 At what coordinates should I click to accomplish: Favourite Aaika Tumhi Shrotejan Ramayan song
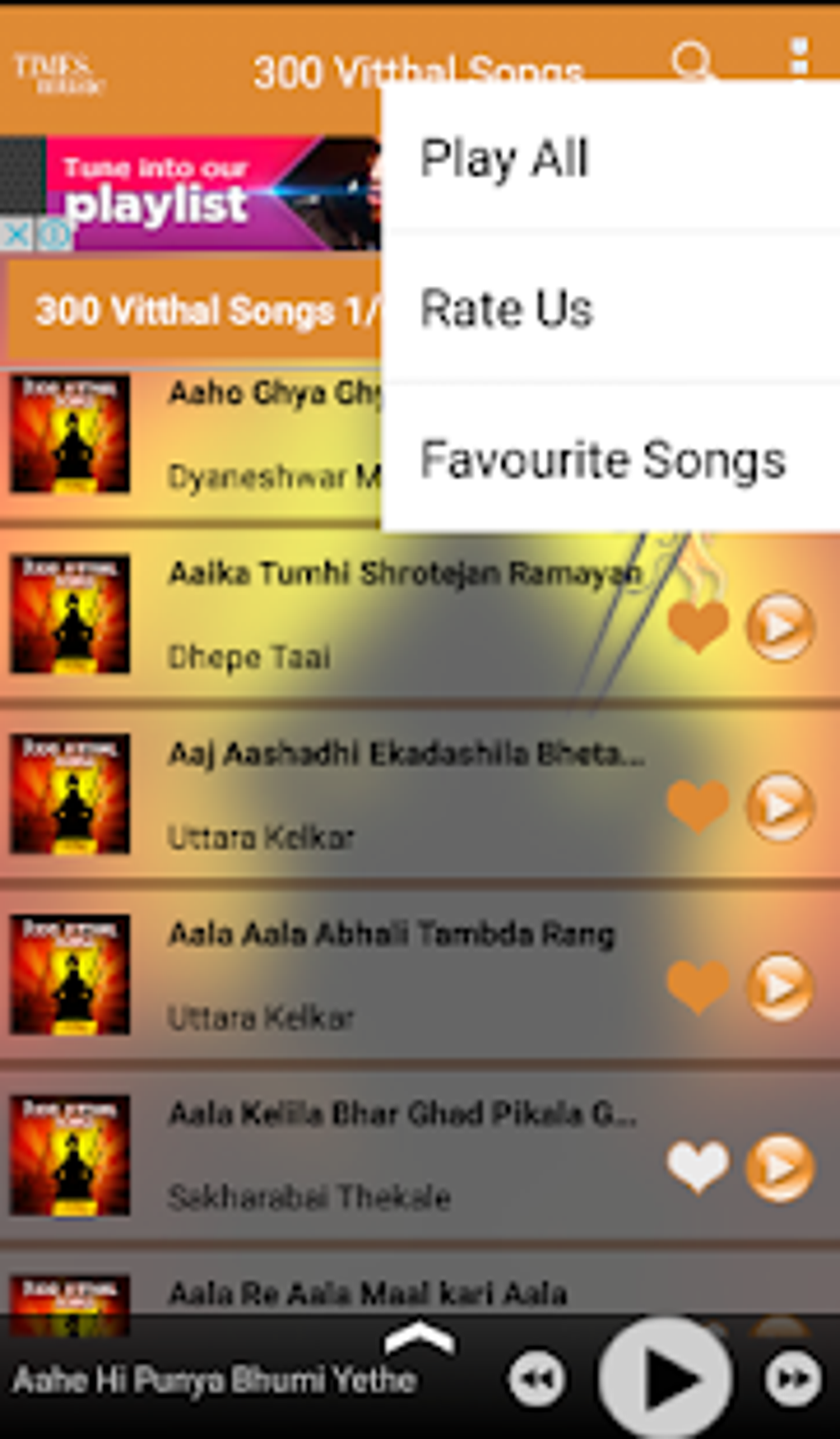tap(698, 626)
